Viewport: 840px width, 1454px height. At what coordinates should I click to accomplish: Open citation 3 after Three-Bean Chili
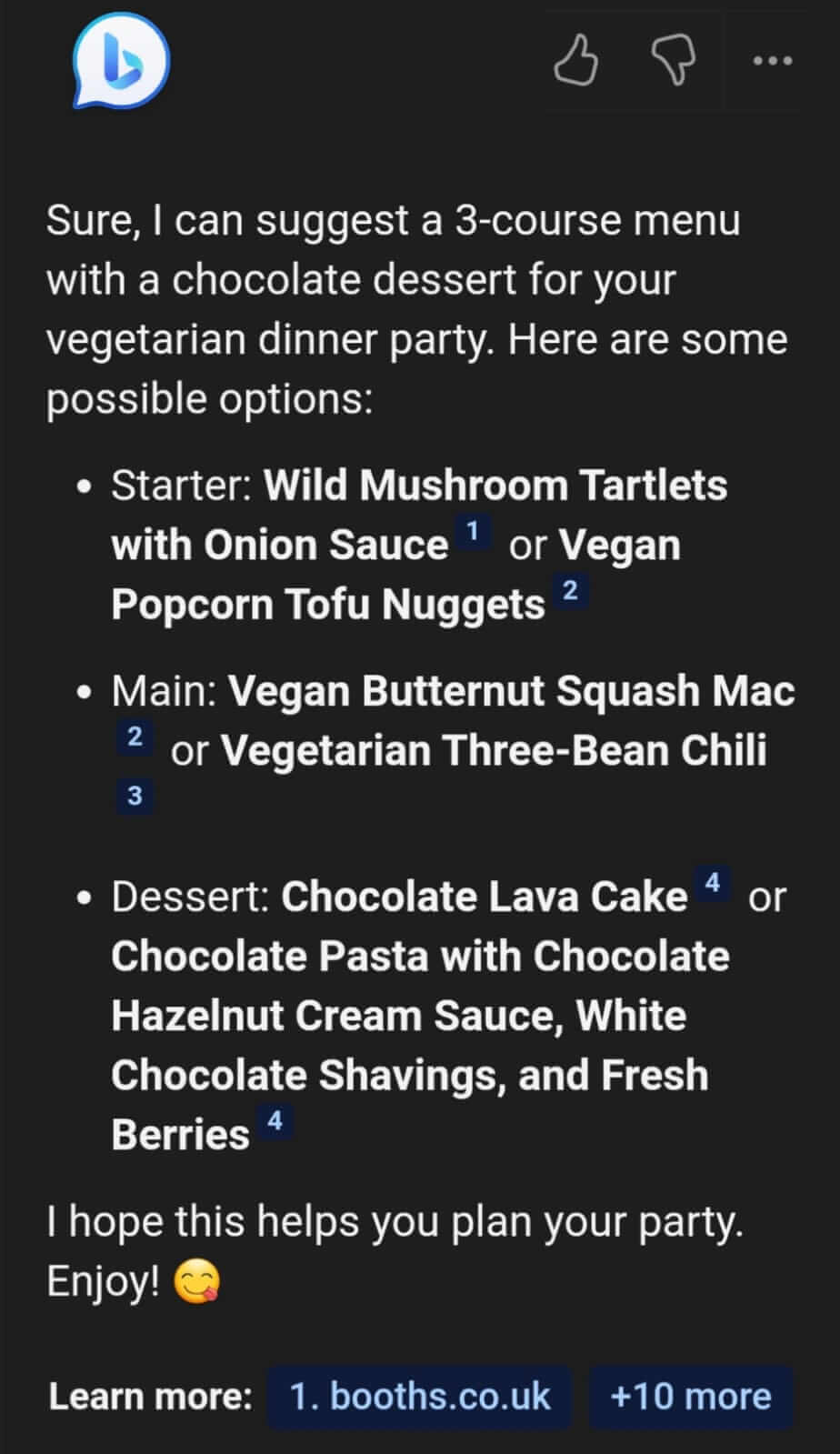pyautogui.click(x=135, y=796)
